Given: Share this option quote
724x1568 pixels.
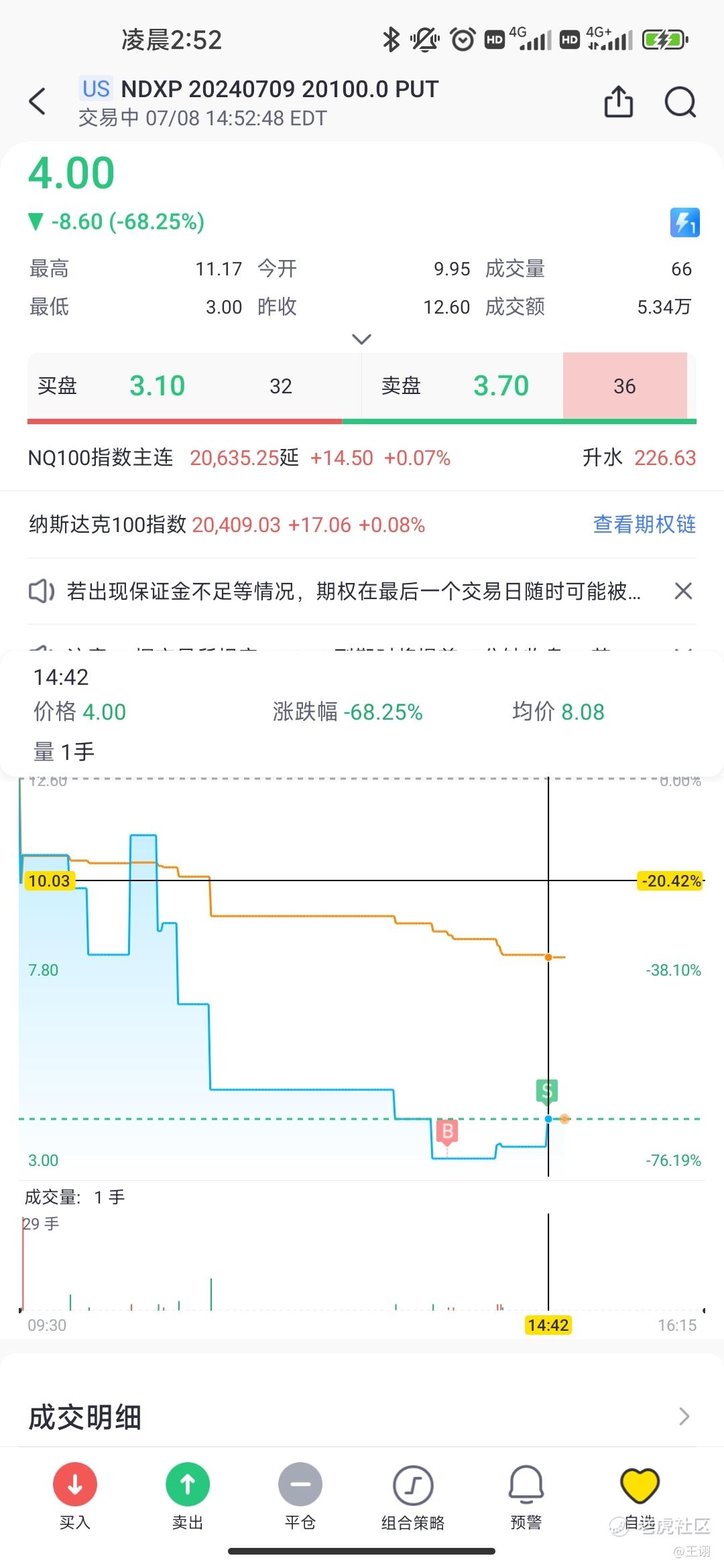Looking at the screenshot, I should click(618, 102).
